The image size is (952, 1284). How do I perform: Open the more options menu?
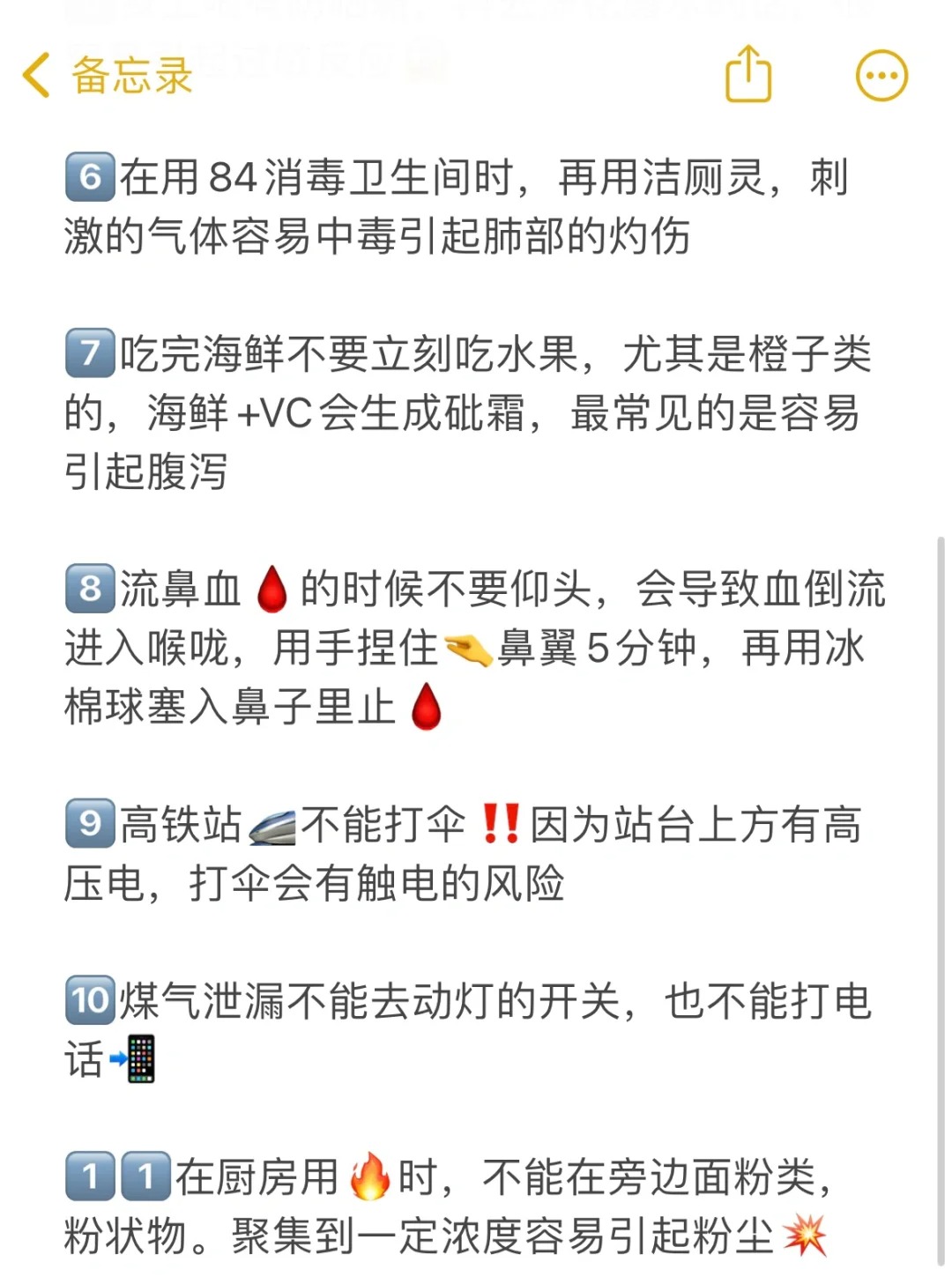click(x=881, y=76)
